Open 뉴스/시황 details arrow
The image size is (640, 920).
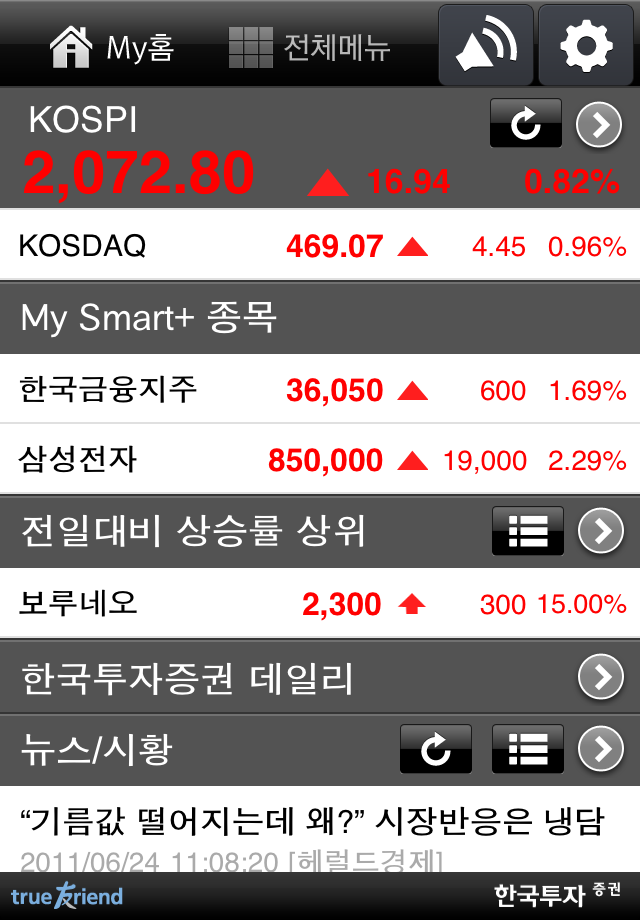coord(600,749)
